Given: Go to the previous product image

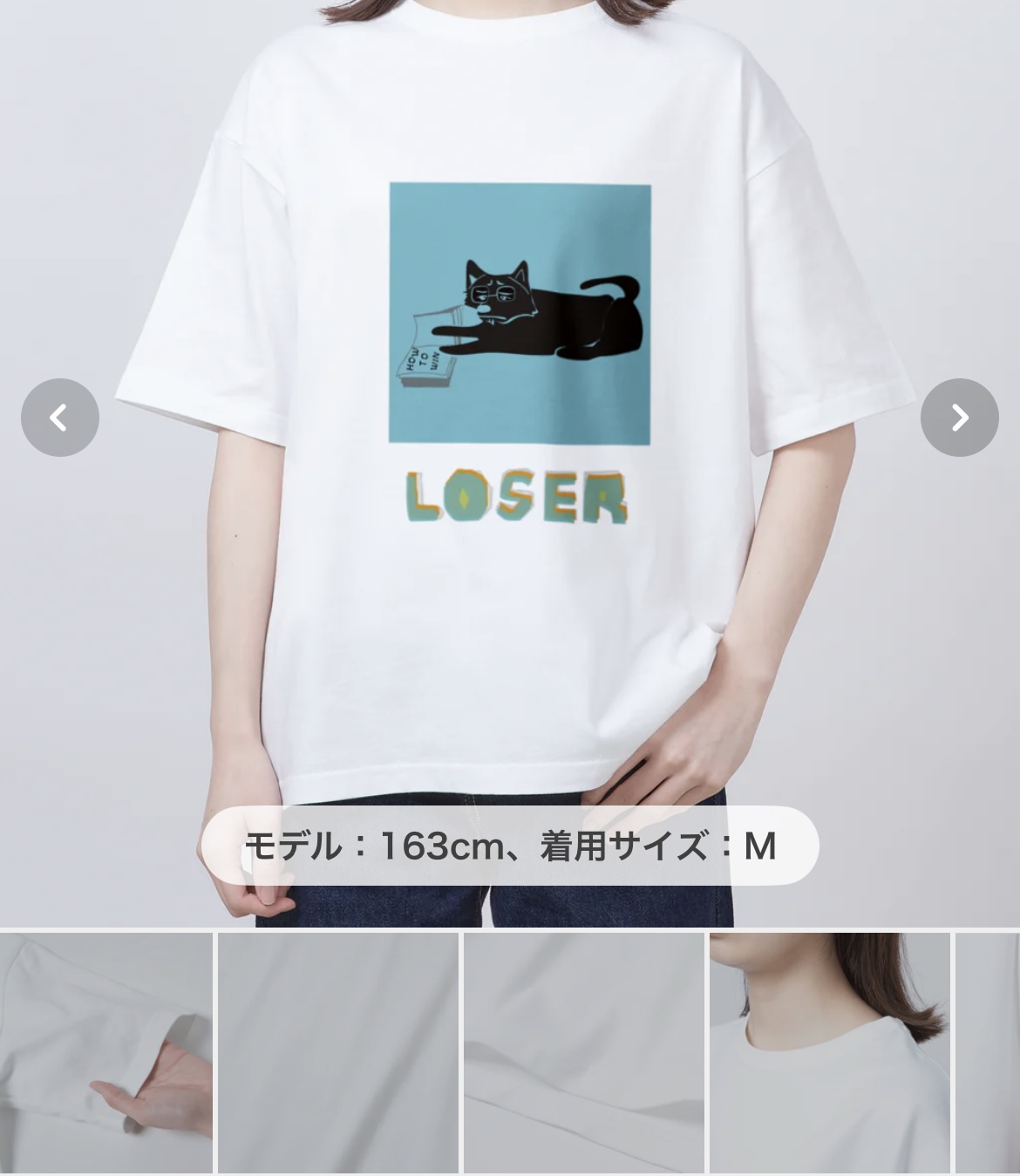Looking at the screenshot, I should 60,418.
